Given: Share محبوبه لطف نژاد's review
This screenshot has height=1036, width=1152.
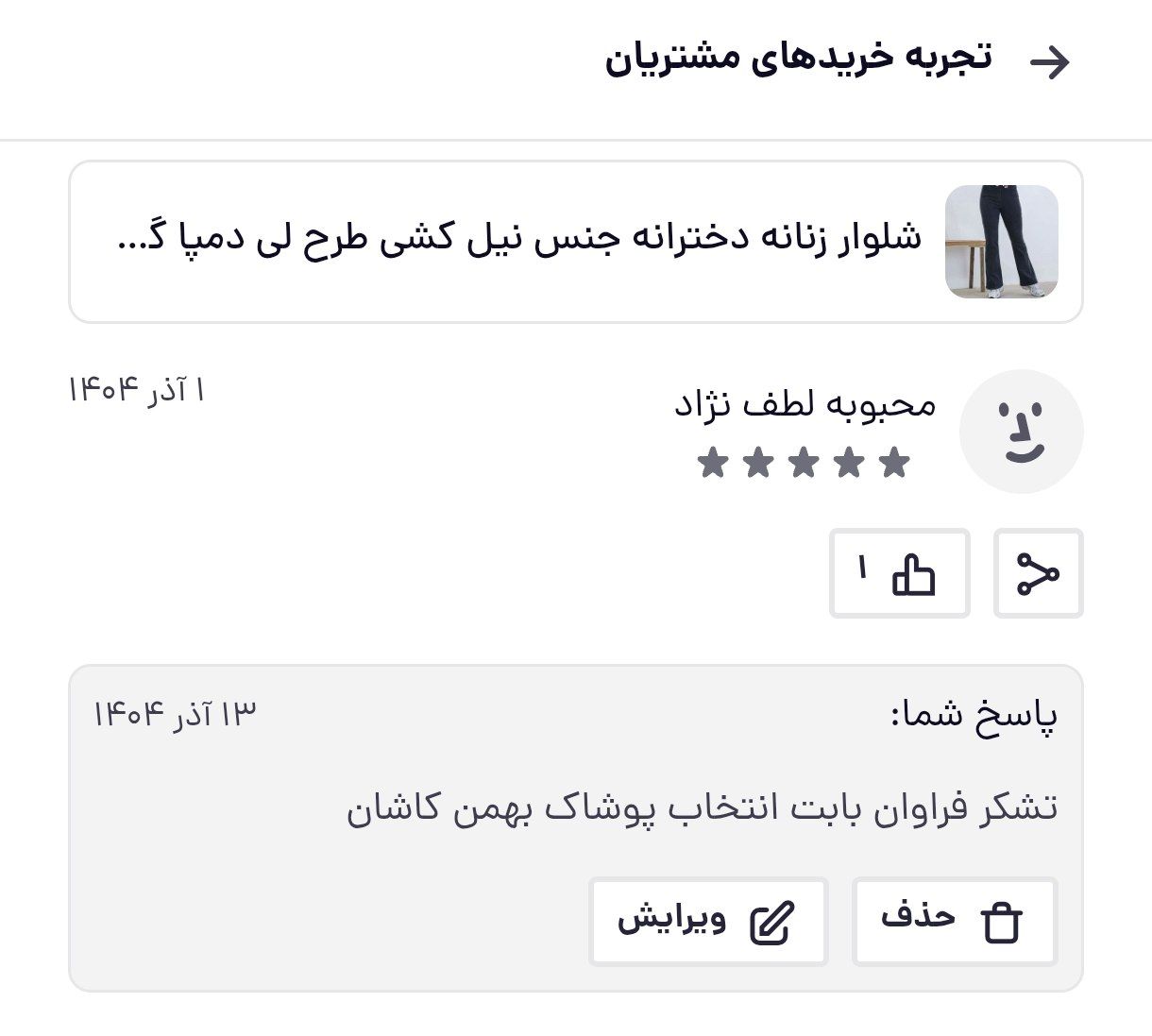Looking at the screenshot, I should click(1038, 573).
